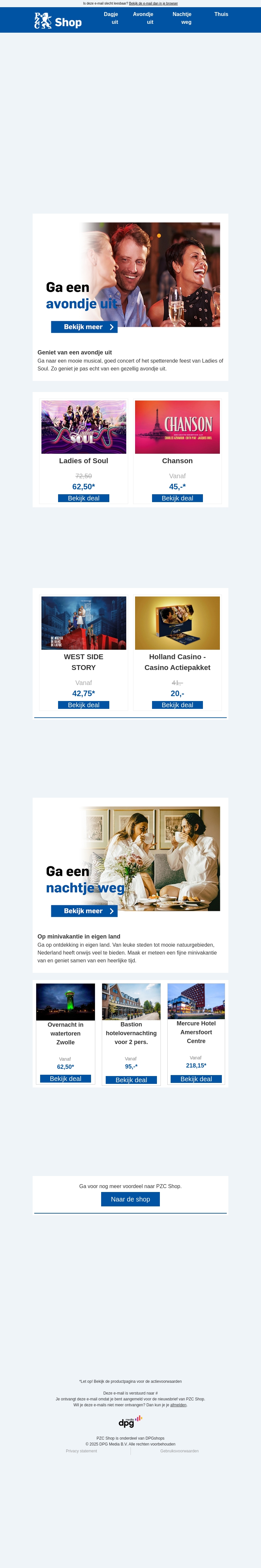Tap Bekijk meer on the avondje uit banner

[x=84, y=327]
